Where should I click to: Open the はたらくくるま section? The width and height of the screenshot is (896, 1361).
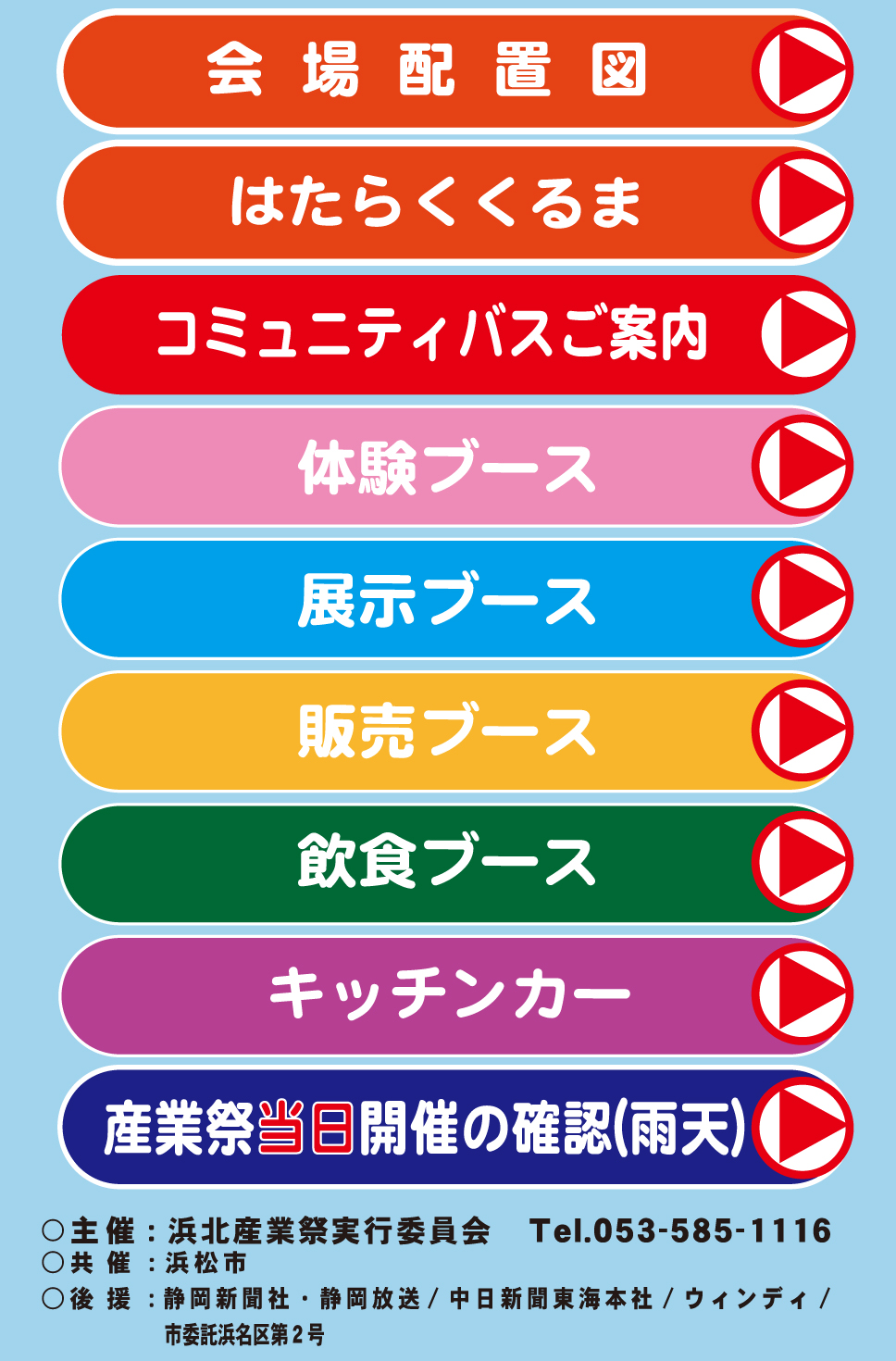(x=454, y=202)
